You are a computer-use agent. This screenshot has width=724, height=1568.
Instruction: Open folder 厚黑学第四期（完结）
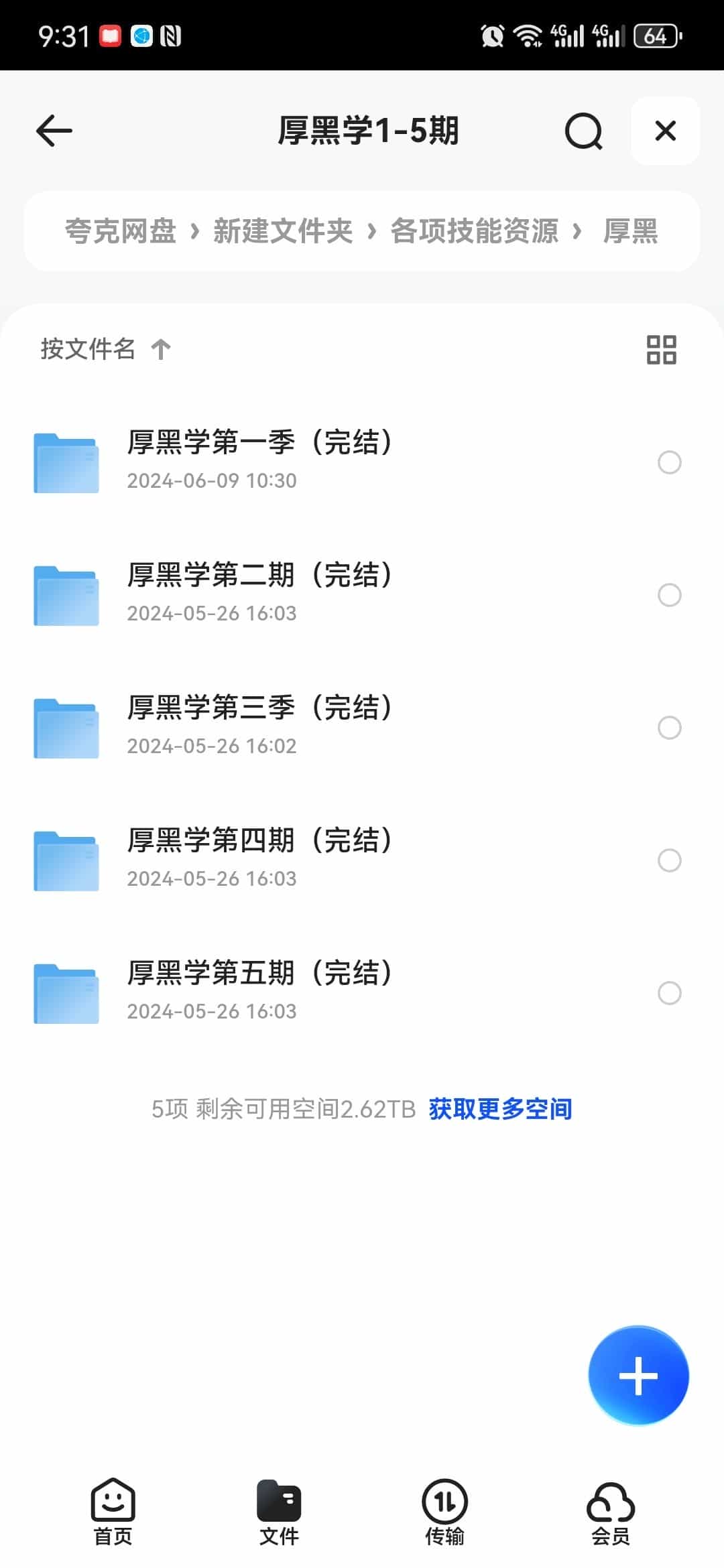pos(260,859)
